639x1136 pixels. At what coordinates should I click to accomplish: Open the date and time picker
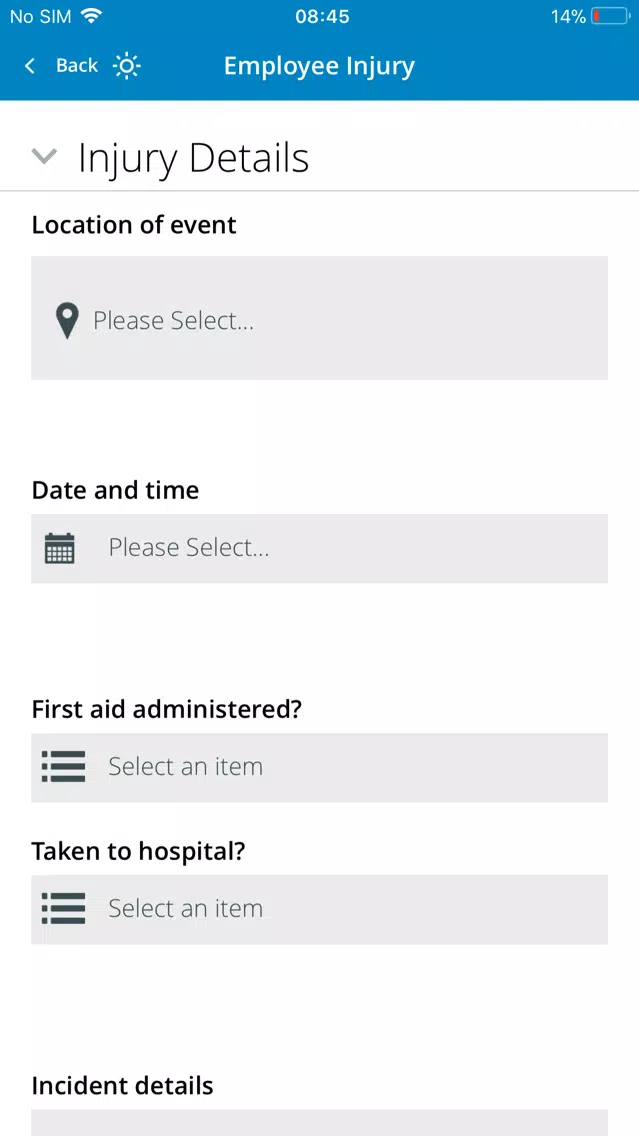click(320, 548)
